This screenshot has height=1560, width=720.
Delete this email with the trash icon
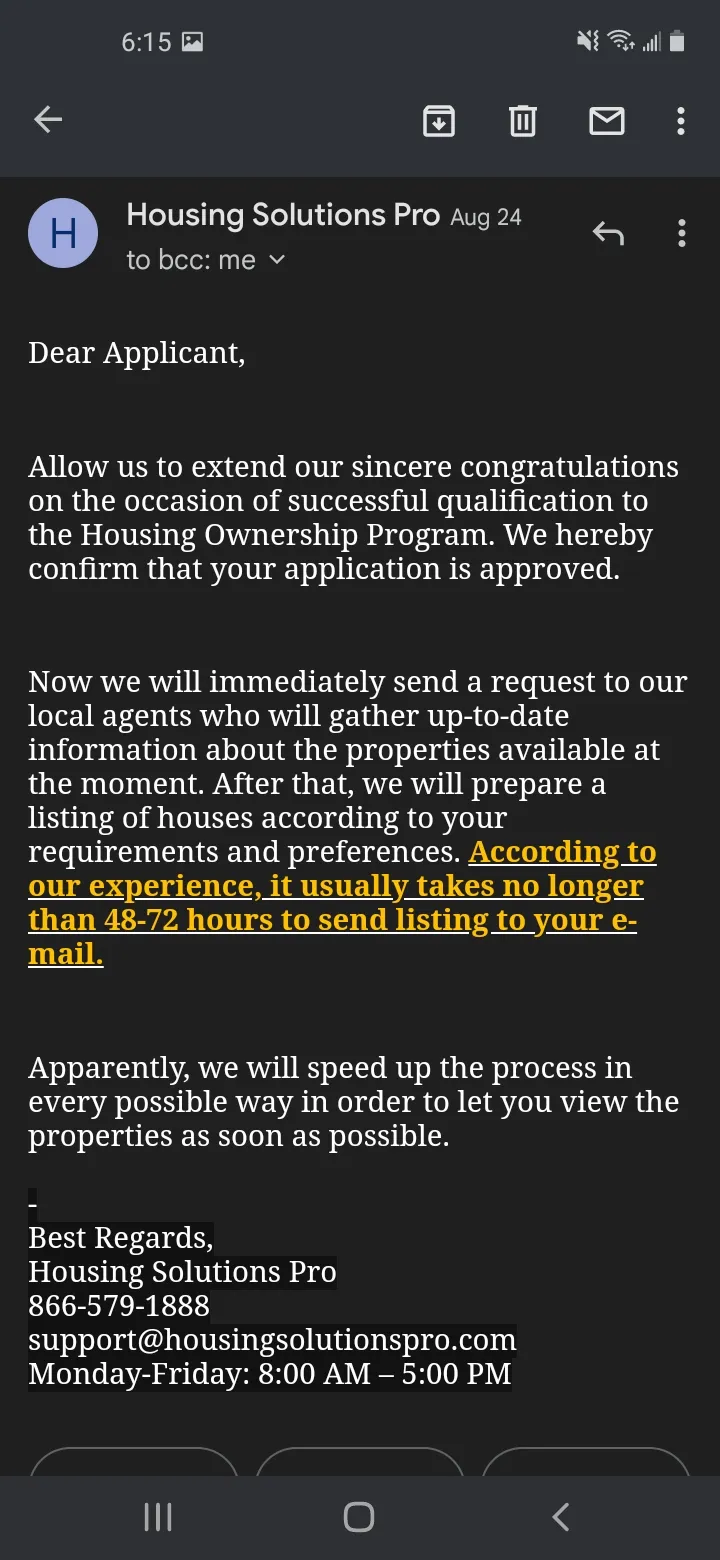tap(522, 121)
